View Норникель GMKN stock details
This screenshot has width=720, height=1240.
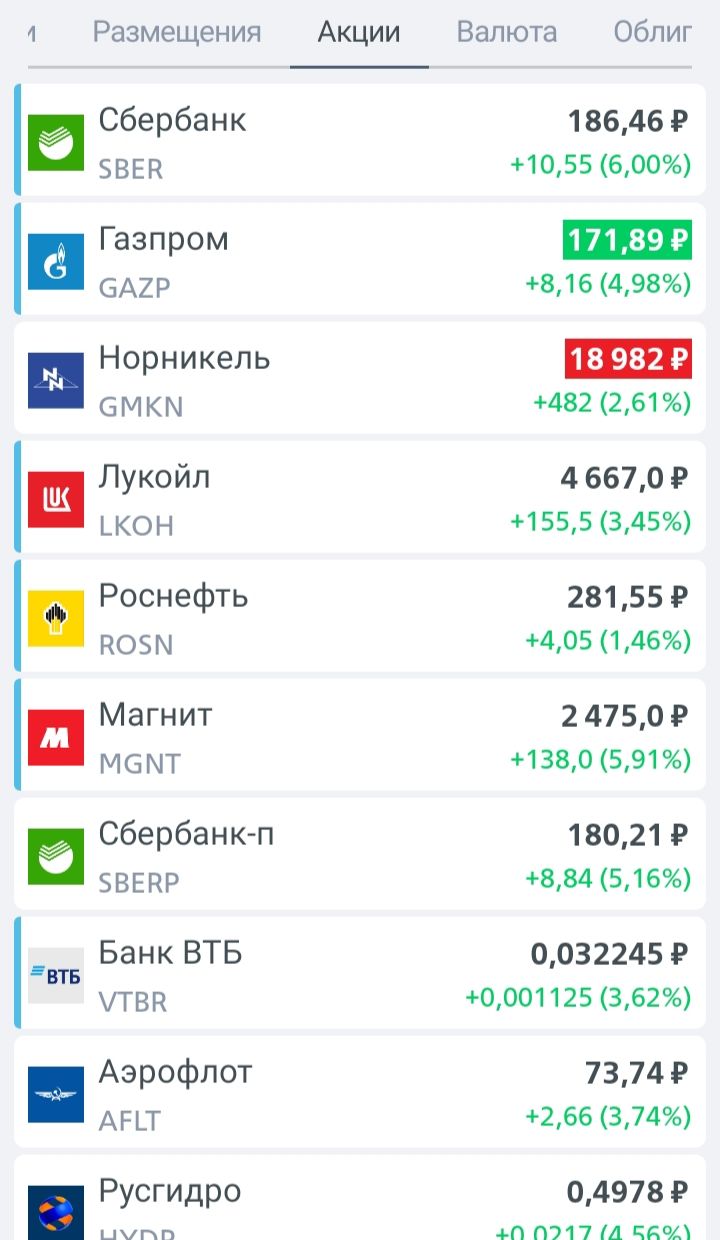pyautogui.click(x=360, y=379)
